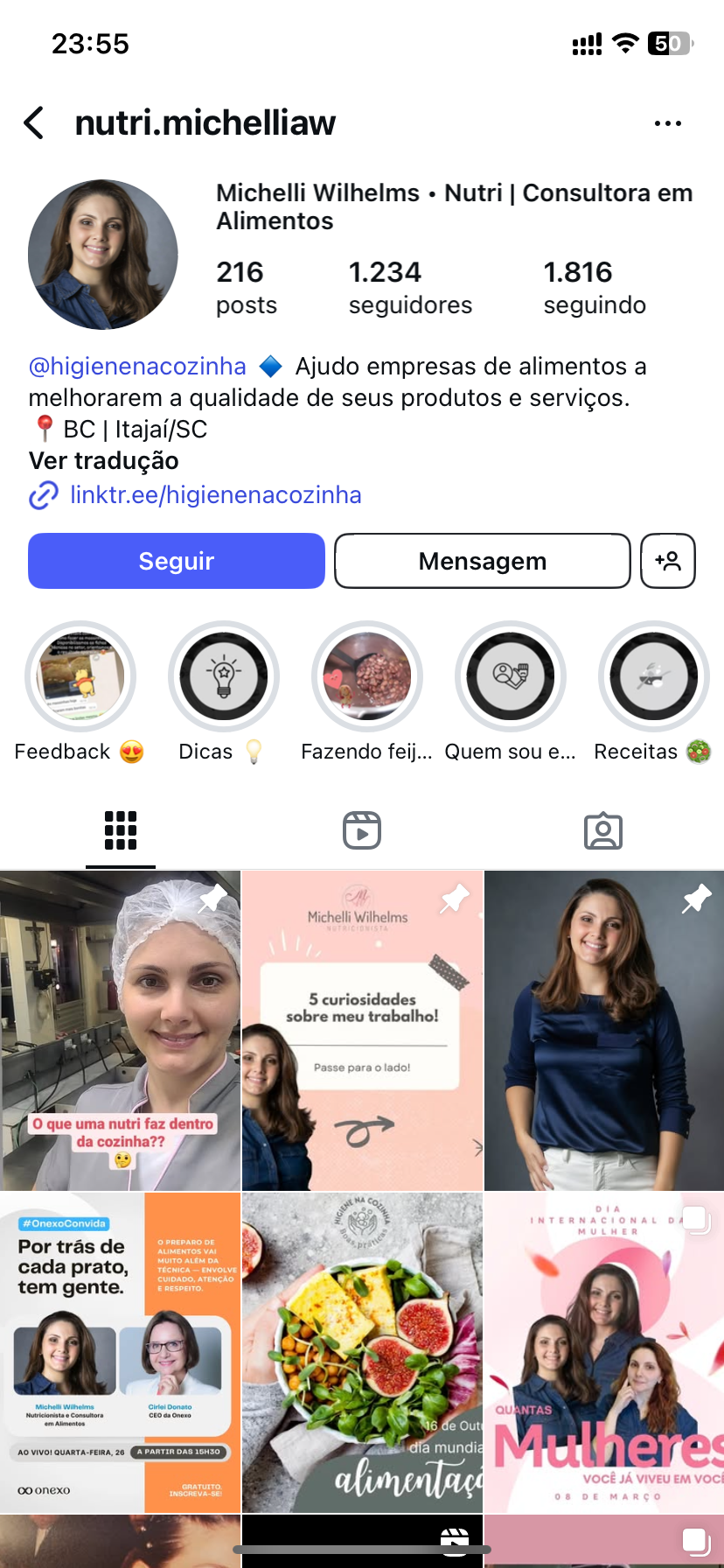View the Quem sou e... highlight

click(511, 676)
